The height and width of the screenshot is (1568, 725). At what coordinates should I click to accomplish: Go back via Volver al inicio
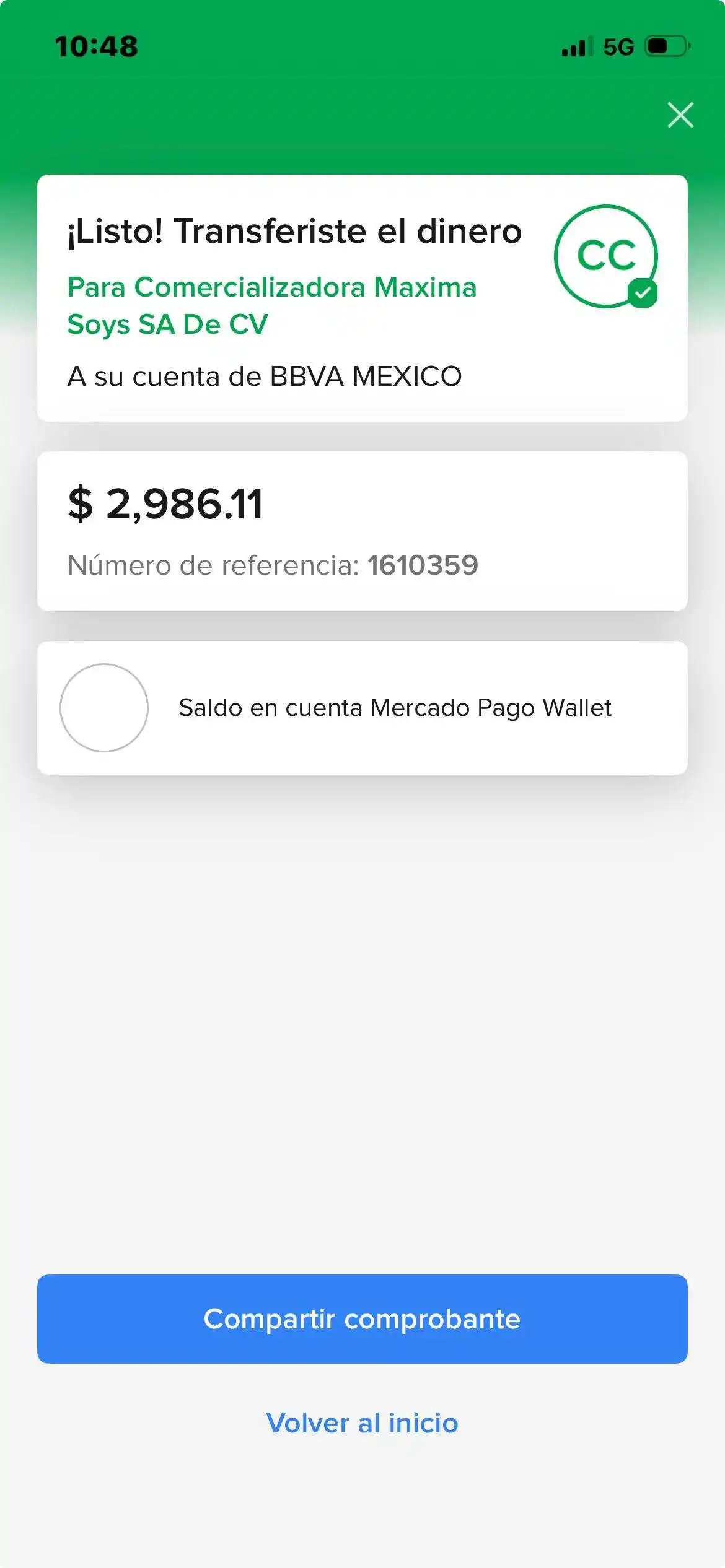[x=362, y=1423]
